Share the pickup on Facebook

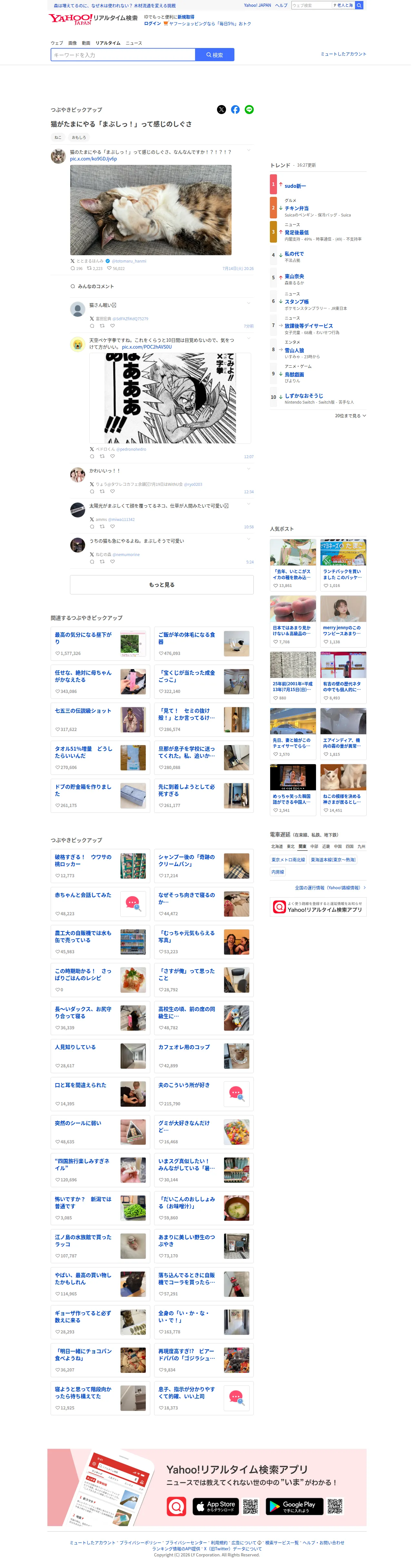point(235,110)
